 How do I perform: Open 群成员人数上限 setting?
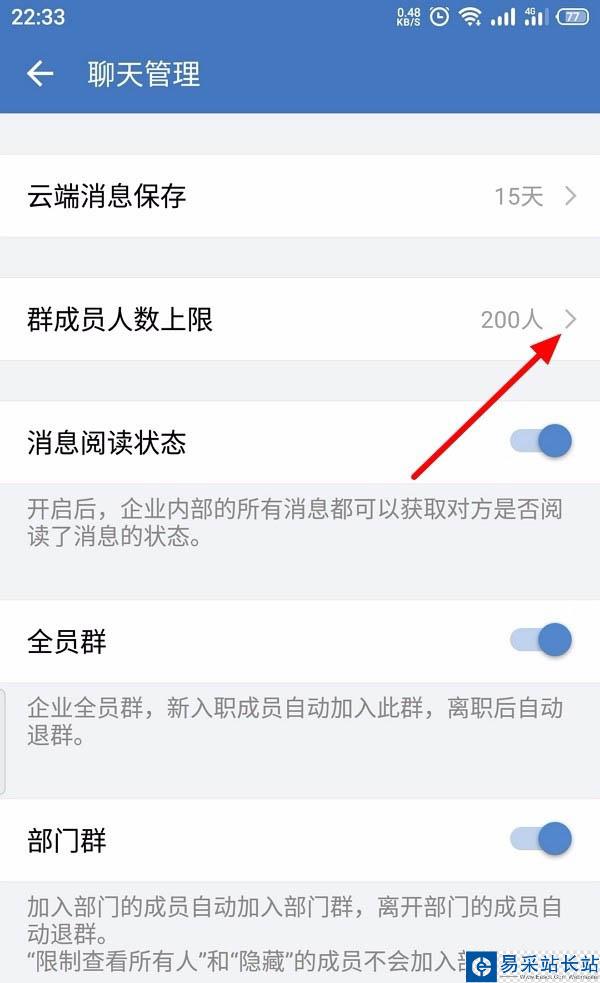coord(300,320)
